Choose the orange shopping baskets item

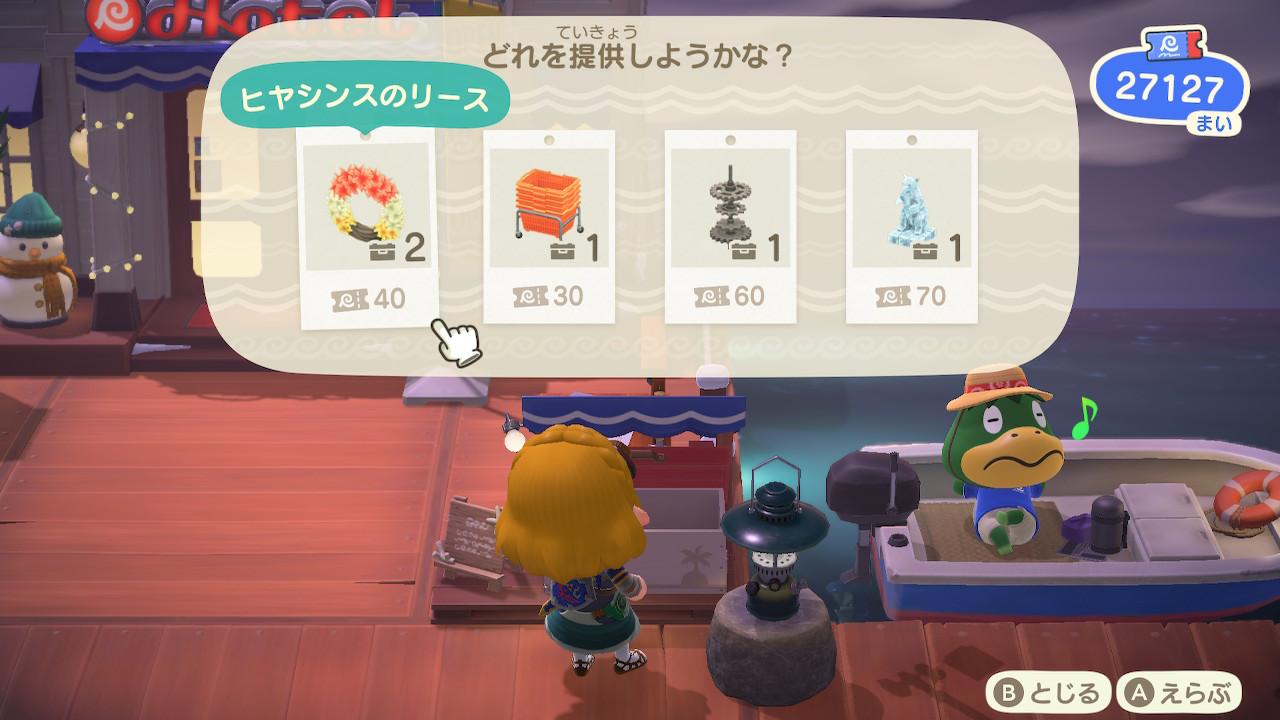[x=548, y=227]
